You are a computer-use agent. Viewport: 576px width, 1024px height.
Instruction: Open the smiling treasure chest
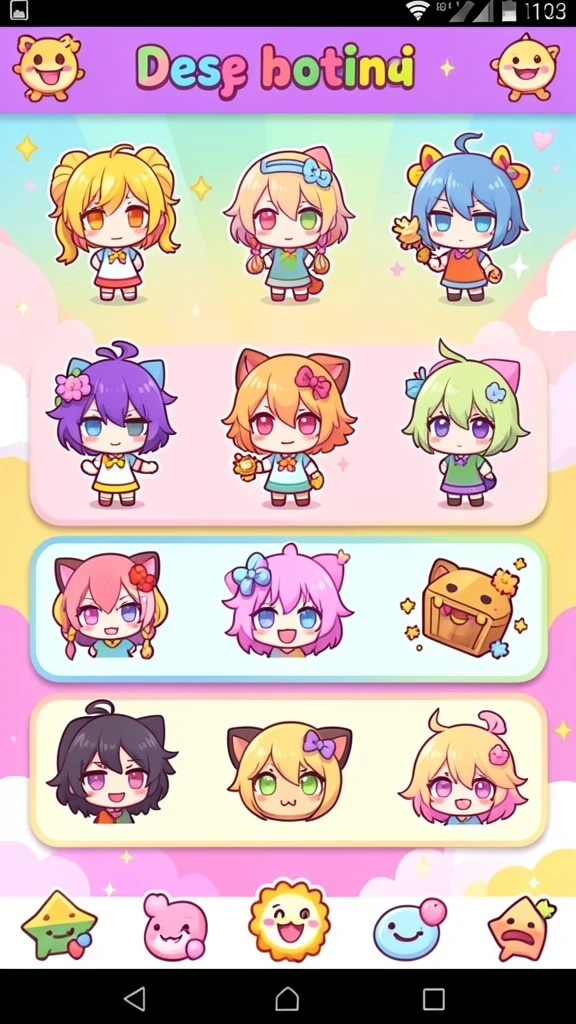coord(466,607)
